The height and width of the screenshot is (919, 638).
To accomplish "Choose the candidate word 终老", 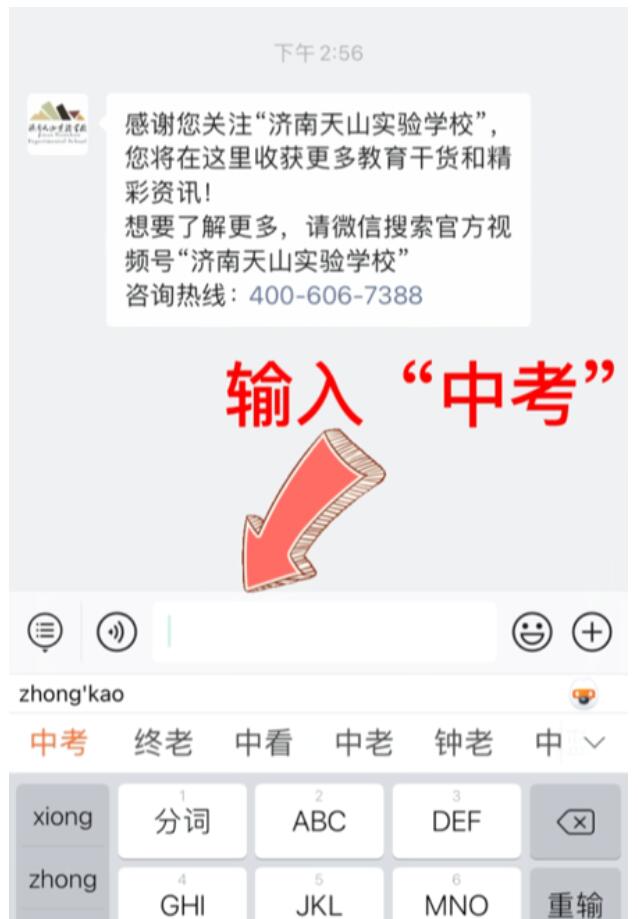I will point(163,743).
